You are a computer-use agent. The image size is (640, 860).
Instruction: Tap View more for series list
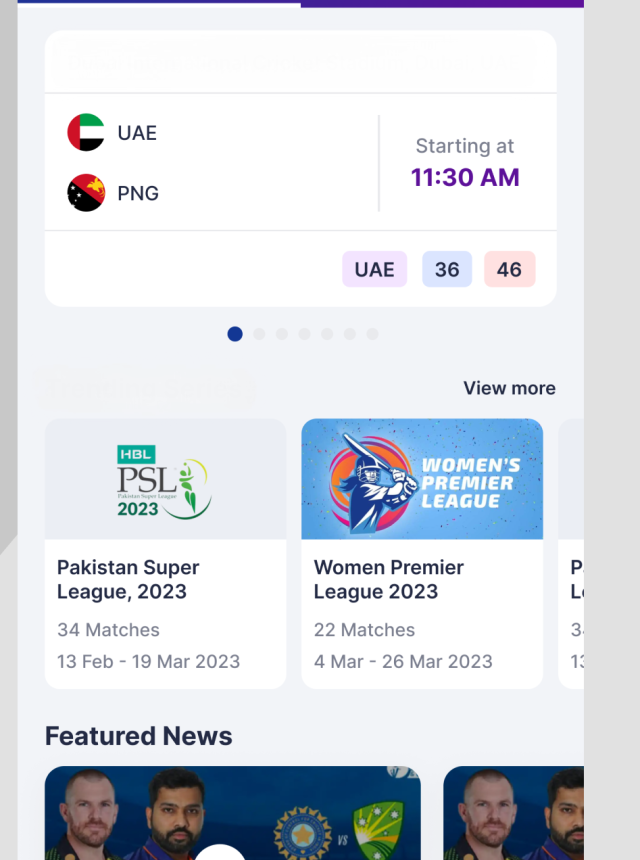pos(509,388)
